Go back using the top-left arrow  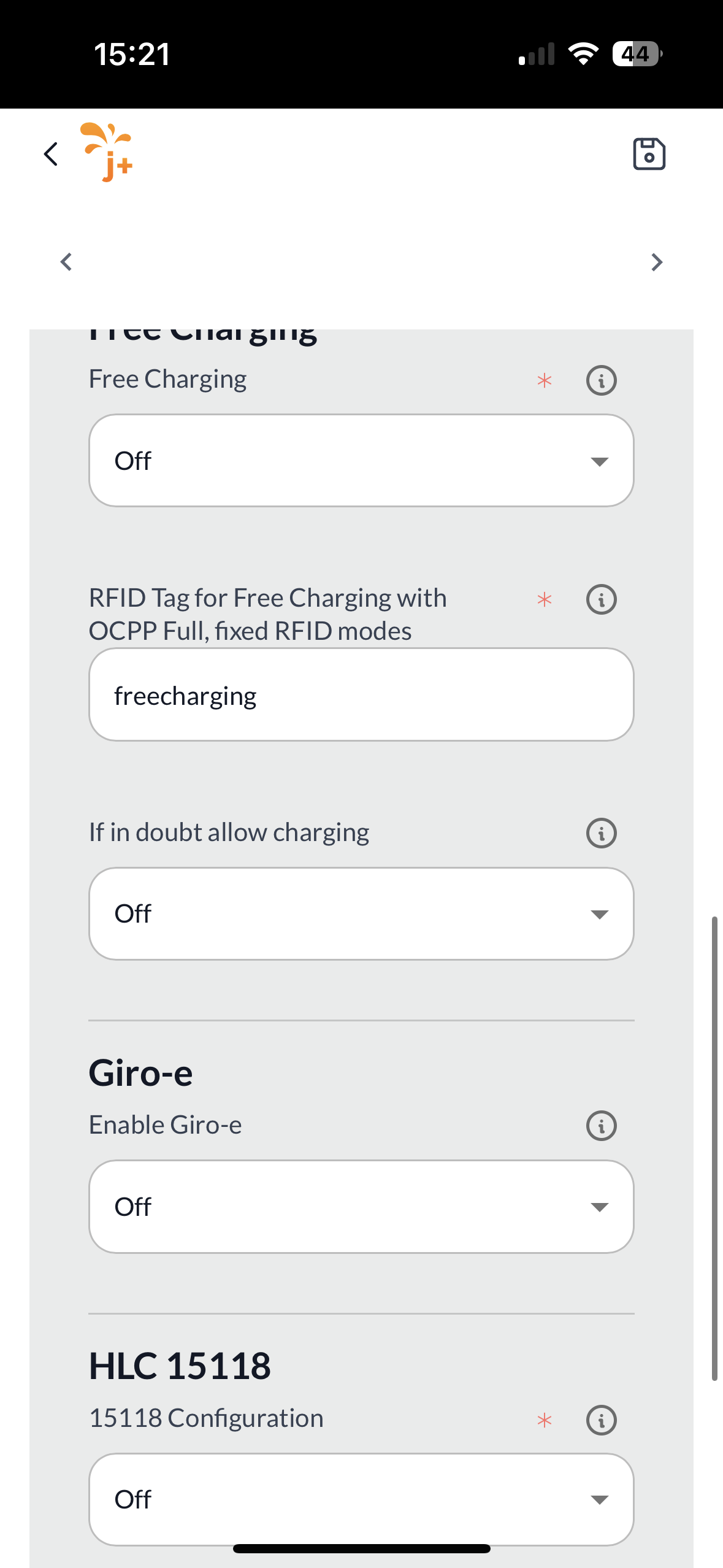[51, 154]
